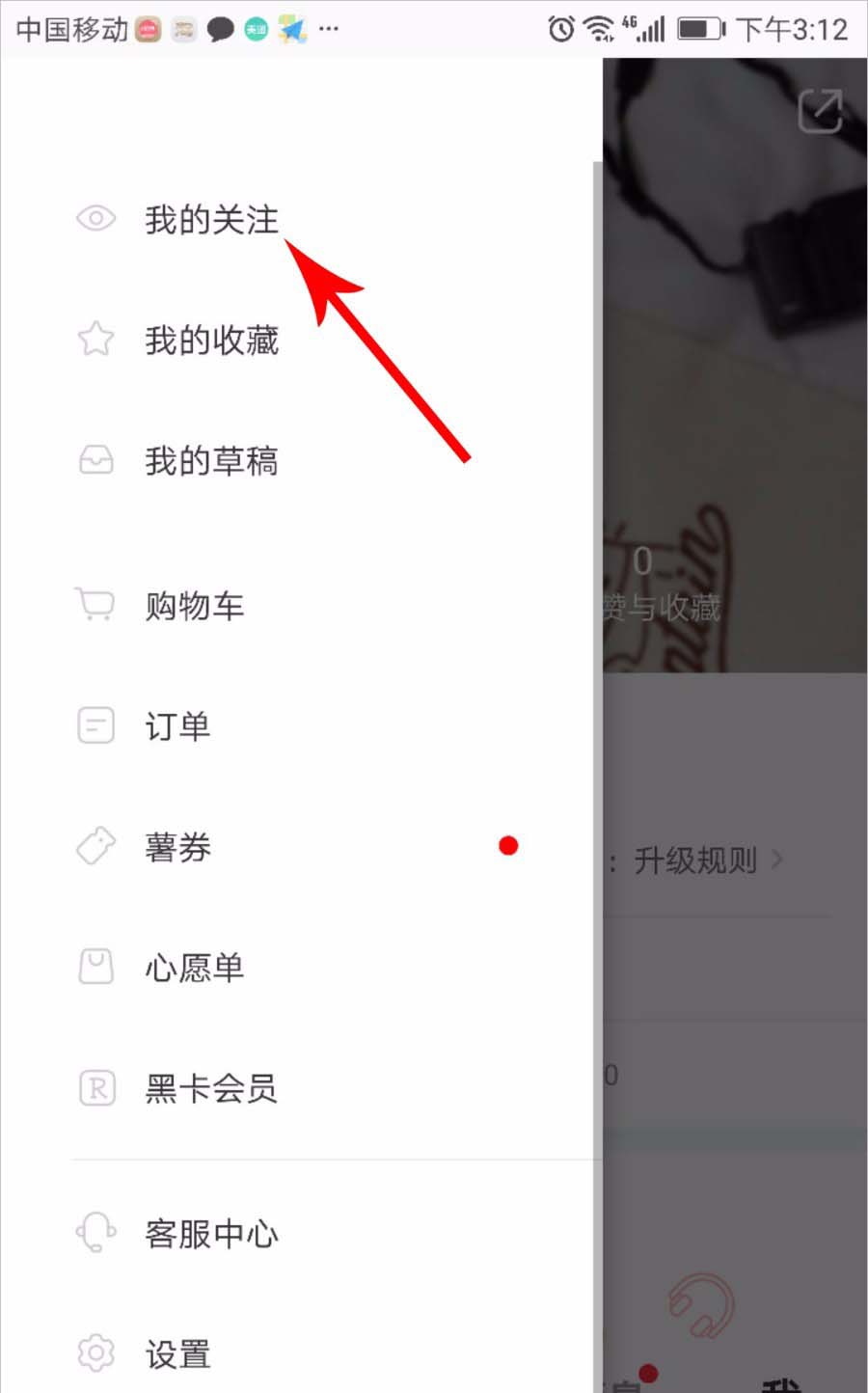This screenshot has height=1393, width=868.
Task: Go to 购物车 shopping cart
Action: (194, 606)
